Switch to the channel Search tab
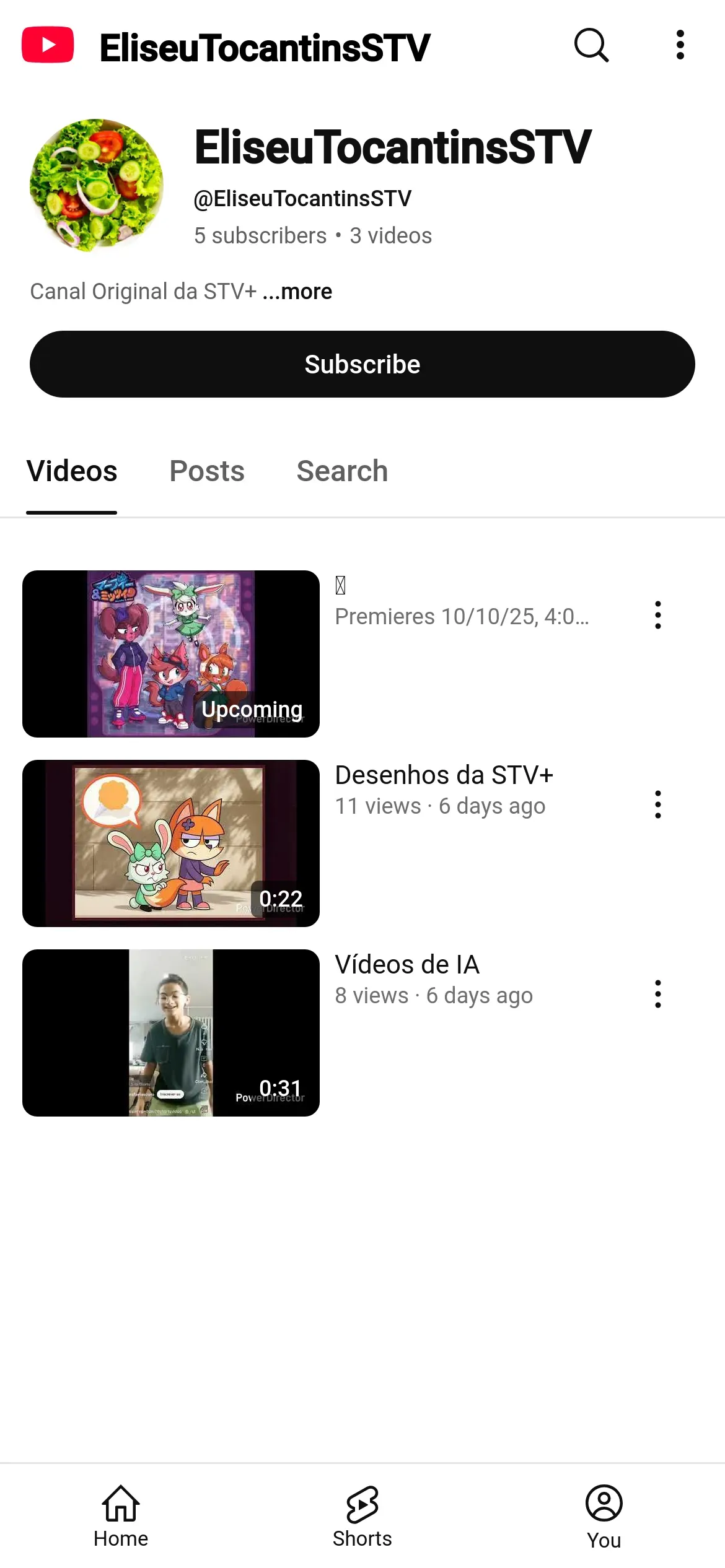725x1568 pixels. [x=342, y=471]
